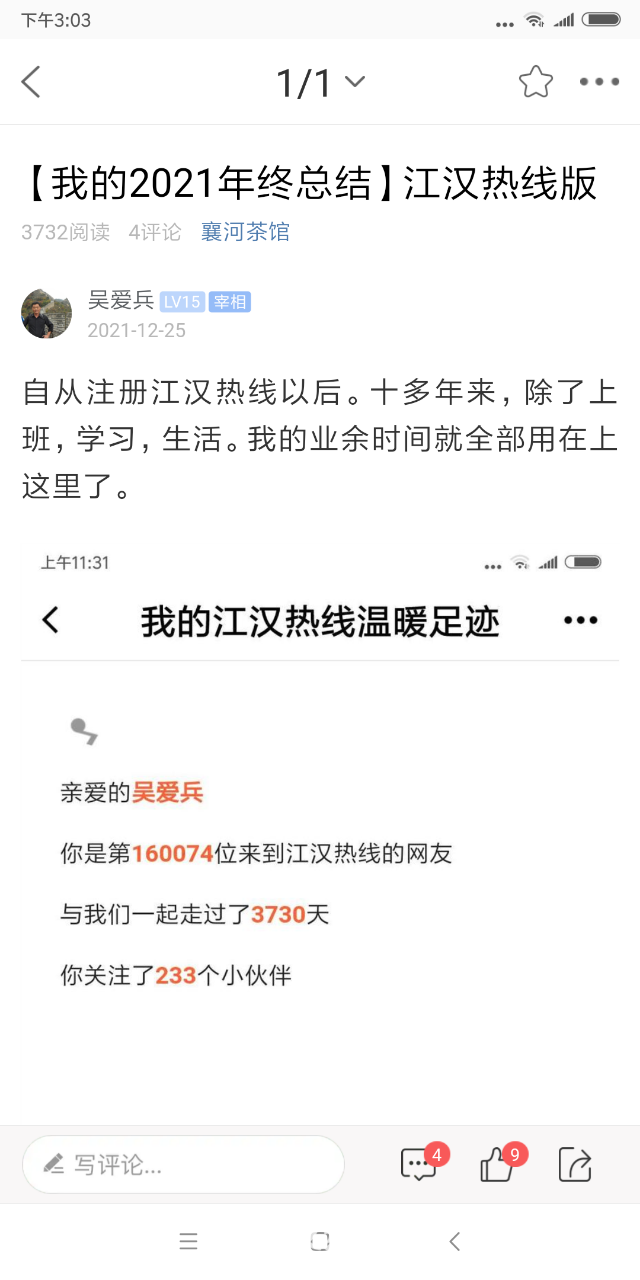This screenshot has width=640, height=1280.
Task: Like this post with the thumbs-up icon
Action: 498,1164
